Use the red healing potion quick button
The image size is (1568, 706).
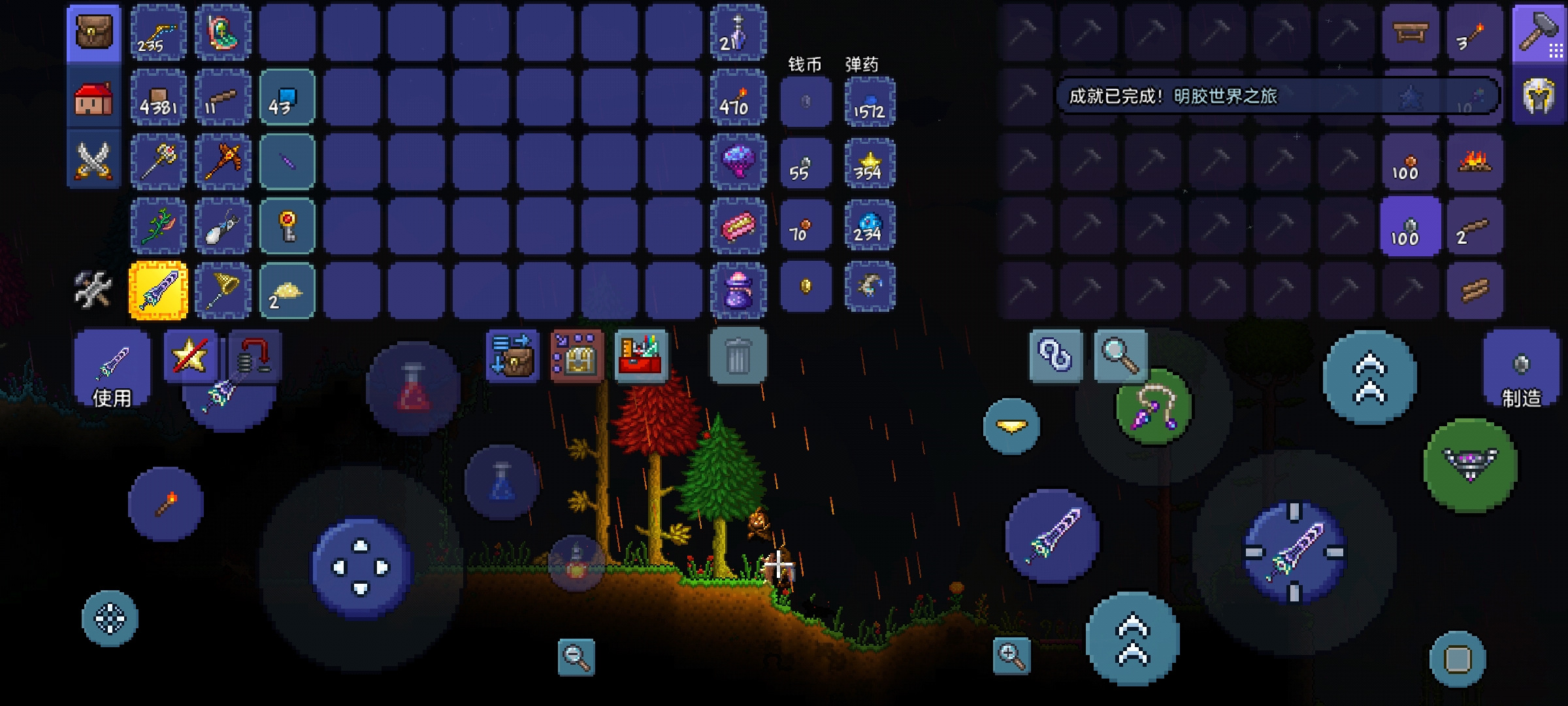click(x=412, y=388)
